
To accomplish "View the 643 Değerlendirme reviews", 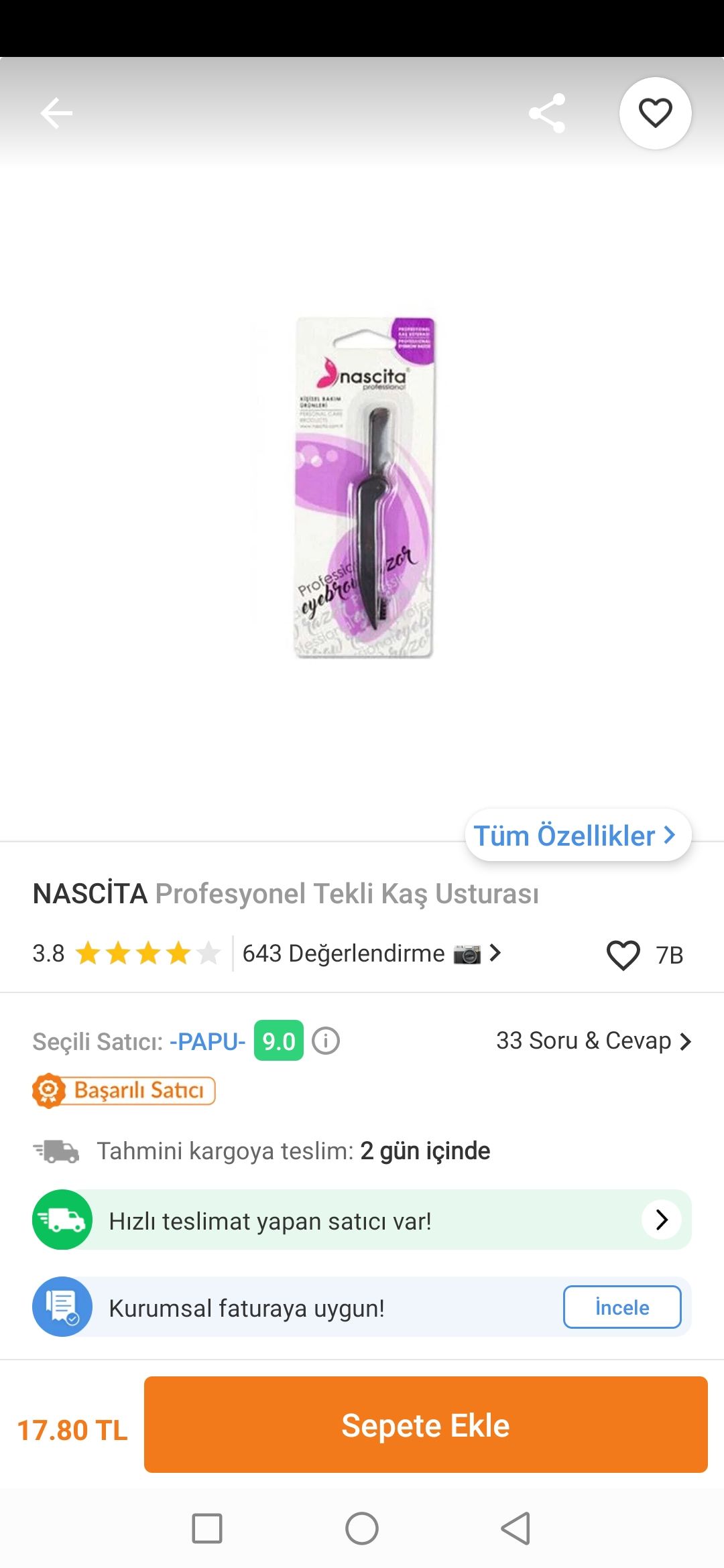I will (371, 953).
